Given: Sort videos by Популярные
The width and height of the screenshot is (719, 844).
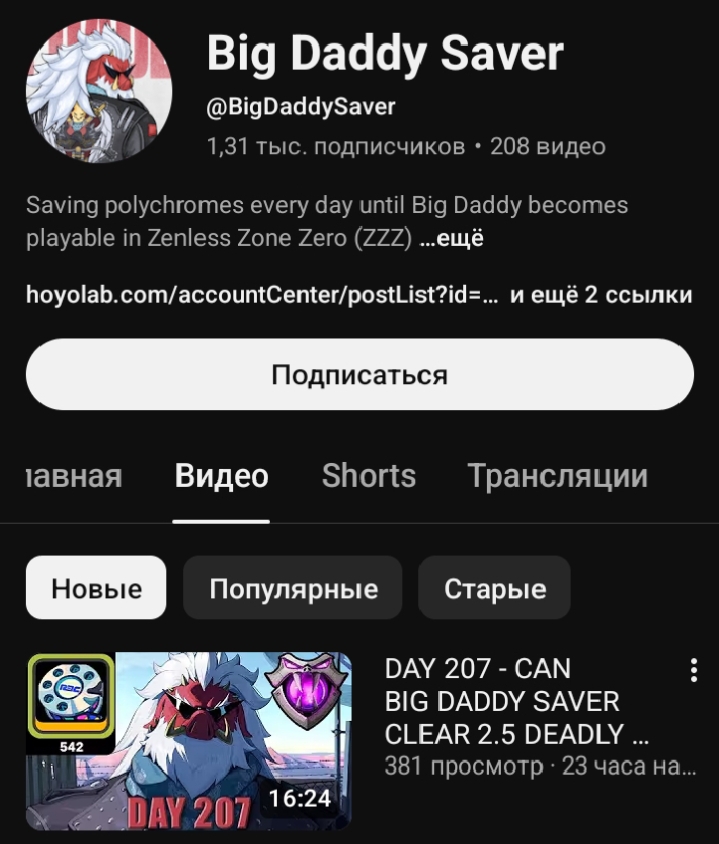Looking at the screenshot, I should [x=293, y=588].
